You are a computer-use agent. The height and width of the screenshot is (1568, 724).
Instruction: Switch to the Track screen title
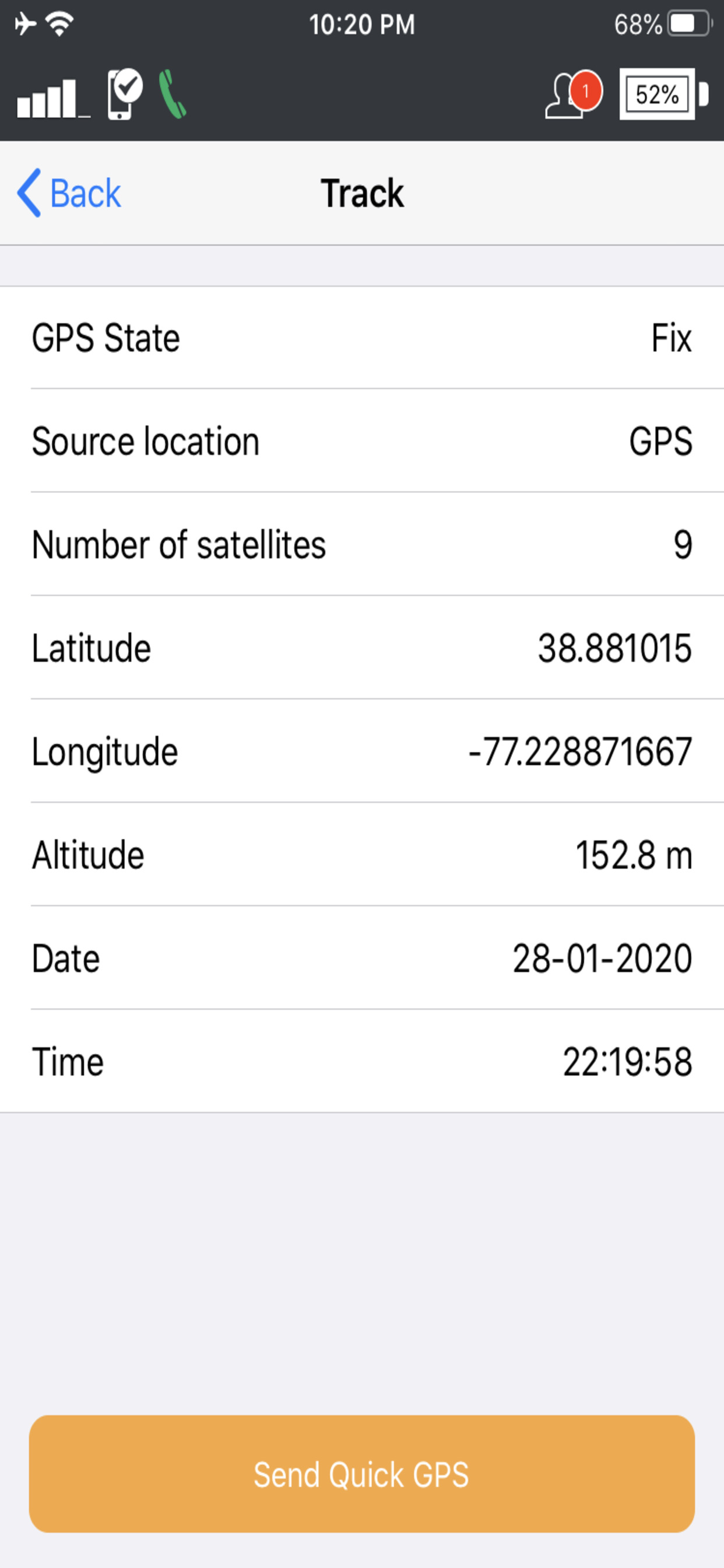click(362, 194)
